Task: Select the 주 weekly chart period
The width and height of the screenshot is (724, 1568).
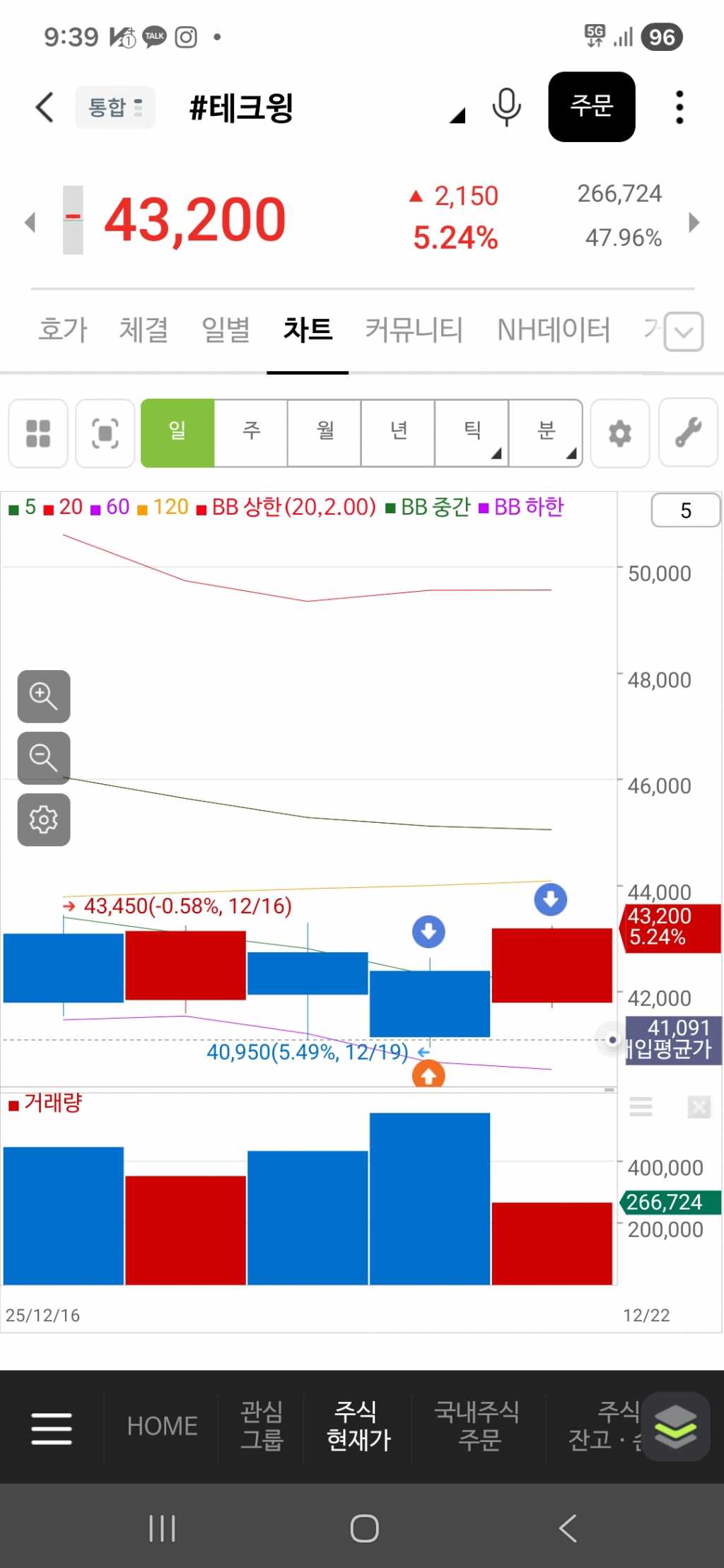Action: [x=251, y=433]
